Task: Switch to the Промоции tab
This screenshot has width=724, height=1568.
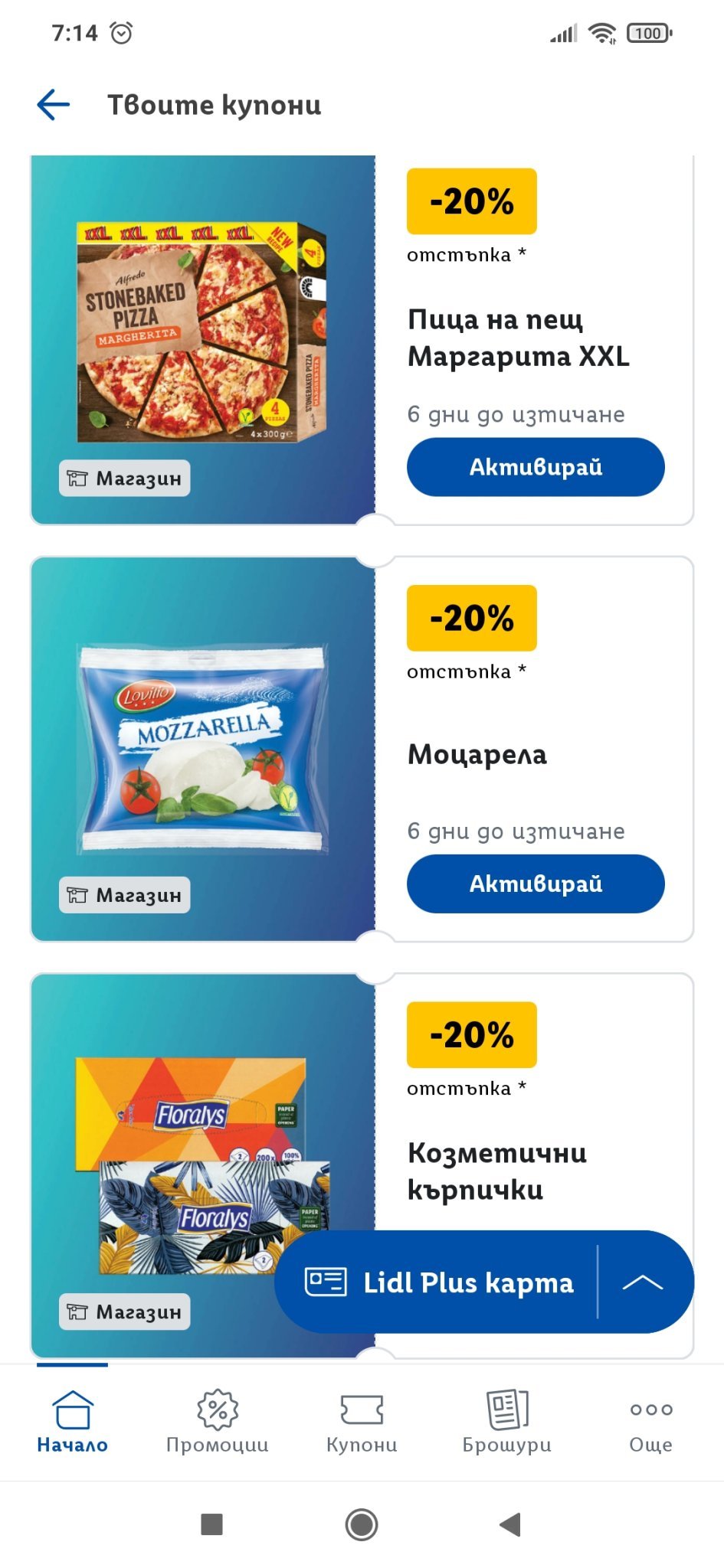Action: tap(218, 1422)
